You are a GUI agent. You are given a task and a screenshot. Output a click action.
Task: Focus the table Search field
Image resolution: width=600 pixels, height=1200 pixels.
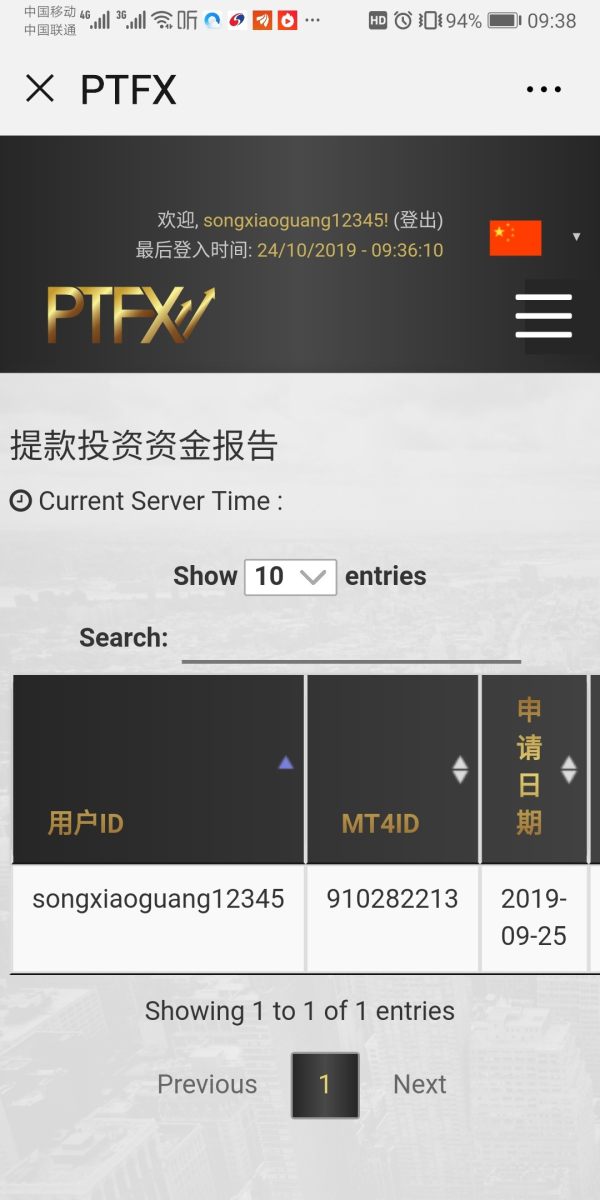pyautogui.click(x=350, y=641)
